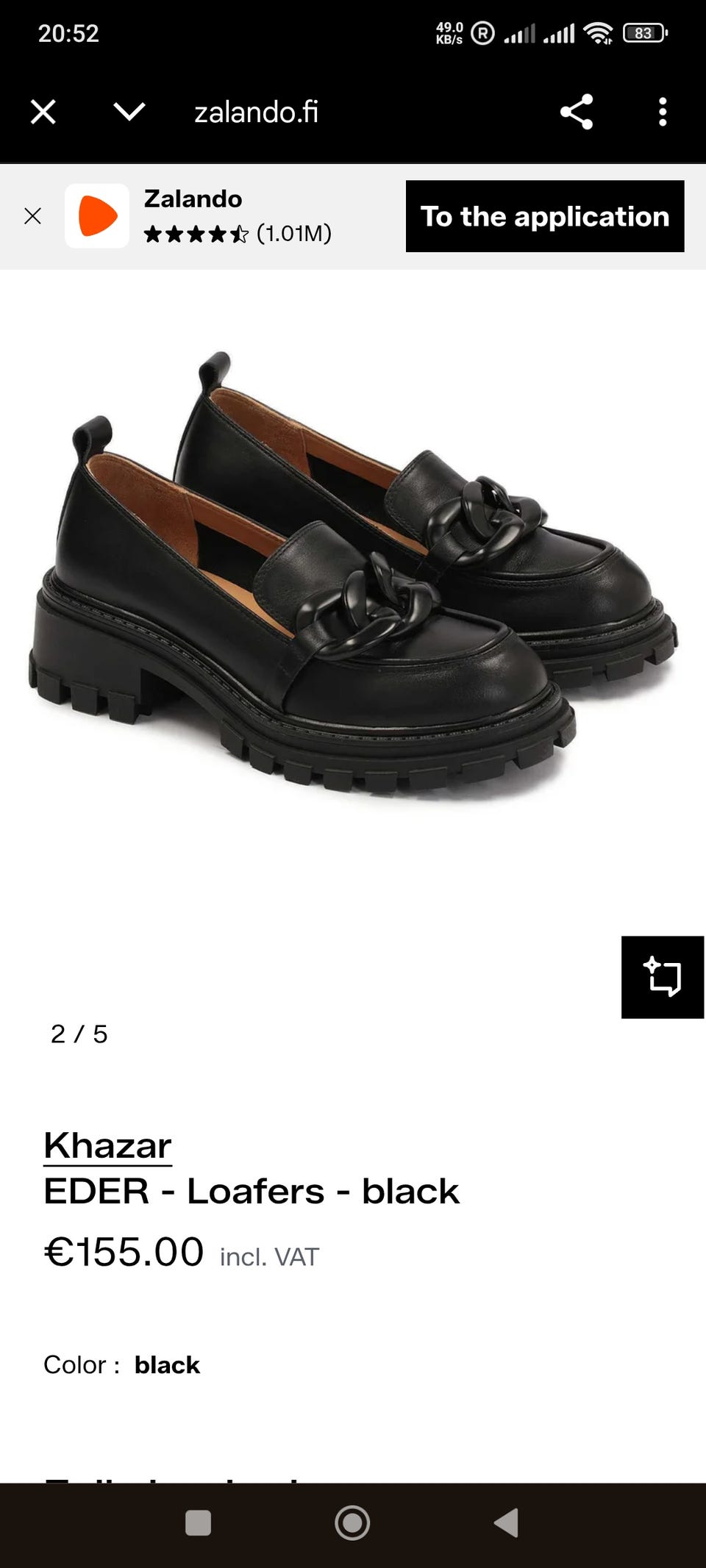Open the browser overflow menu
The height and width of the screenshot is (1568, 706).
pos(663,112)
